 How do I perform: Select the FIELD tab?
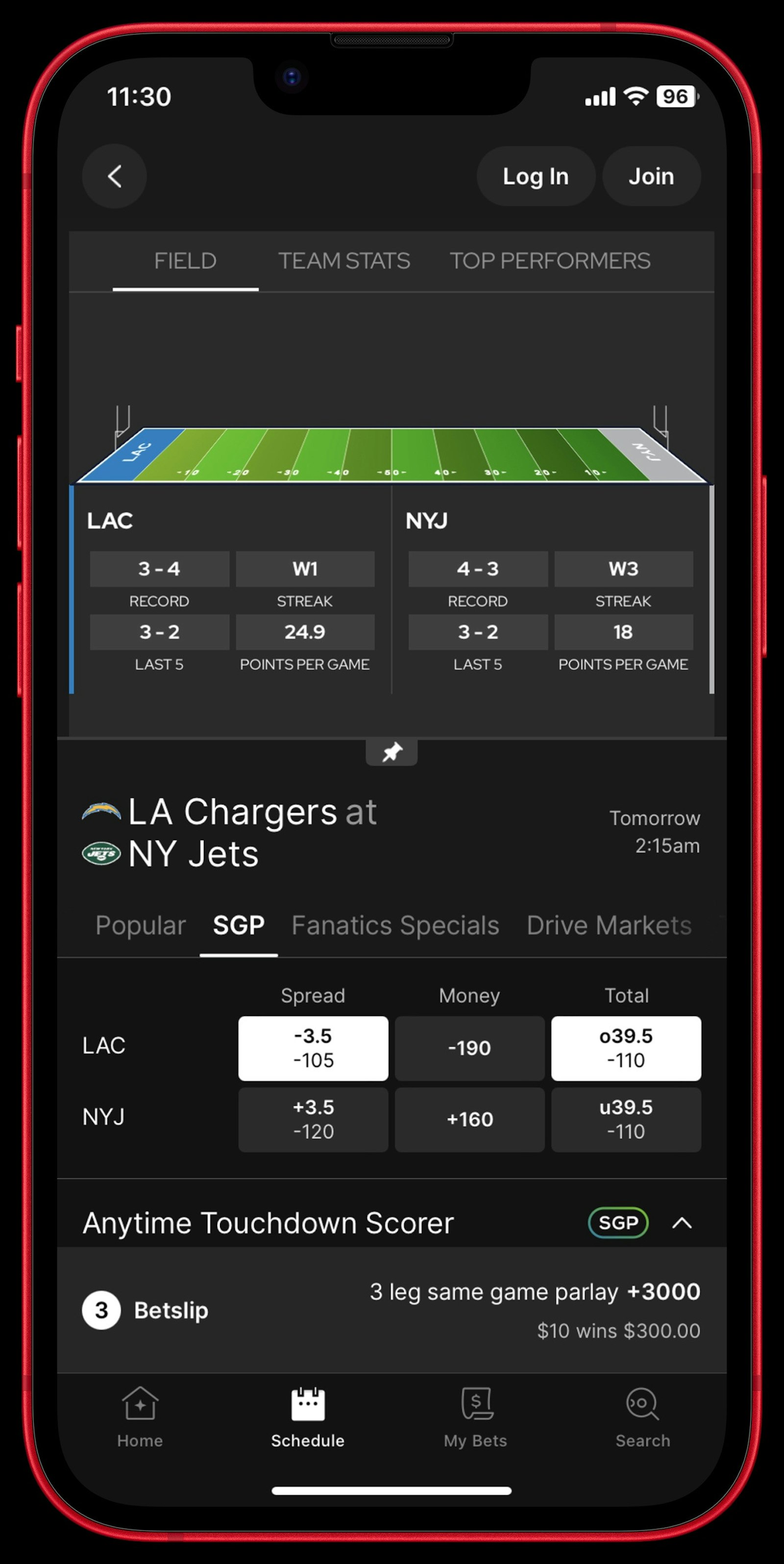pos(185,261)
